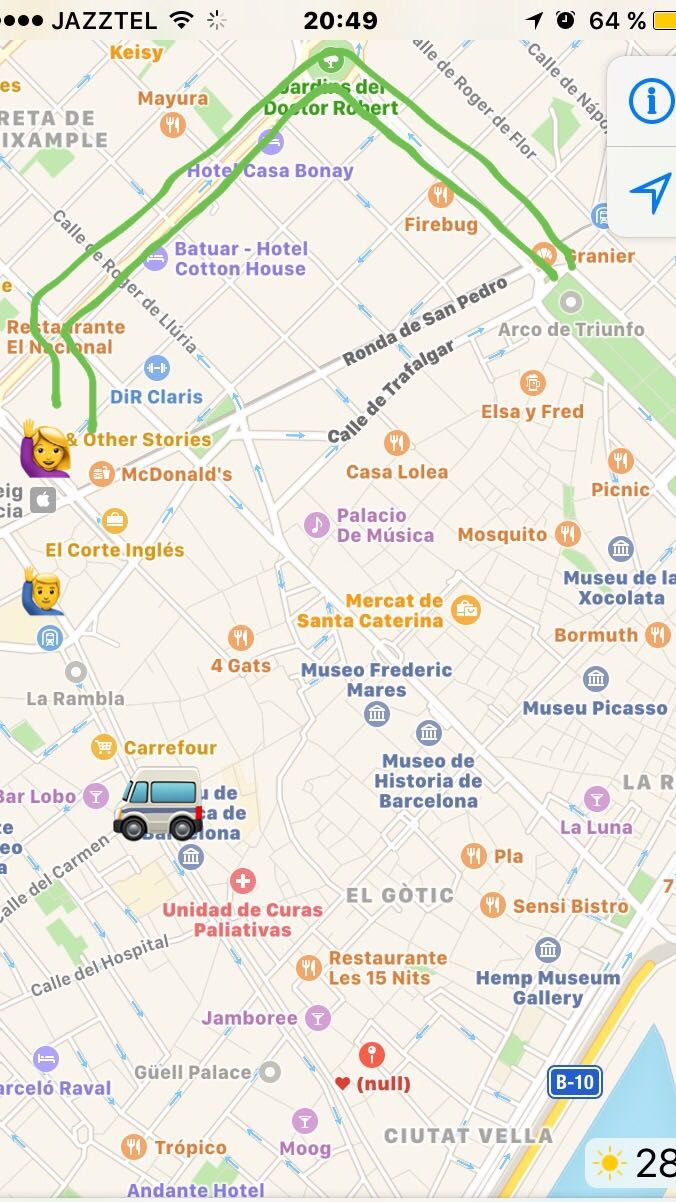The width and height of the screenshot is (676, 1202).
Task: Tap the Hemp Museum Gallery marker
Action: click(x=547, y=950)
